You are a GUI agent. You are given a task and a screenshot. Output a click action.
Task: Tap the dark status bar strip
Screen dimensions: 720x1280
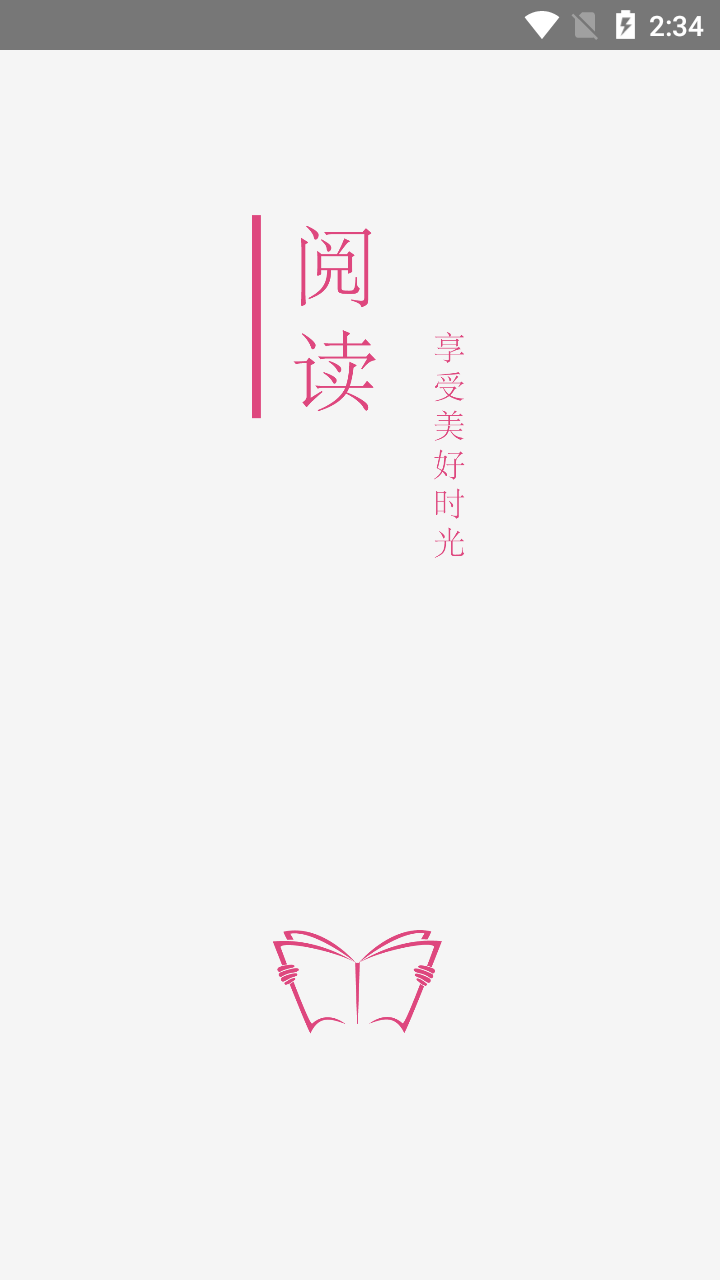click(x=360, y=24)
